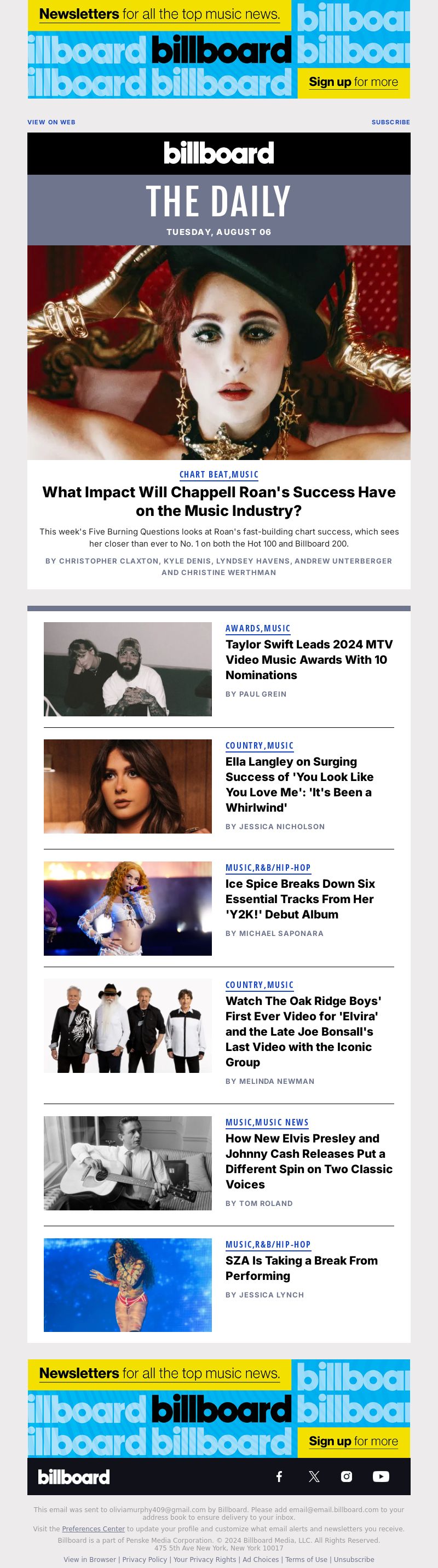Viewport: 438px width, 1568px height.
Task: Read the Oak Ridge Boys 'Elvira' story
Action: 303,1031
